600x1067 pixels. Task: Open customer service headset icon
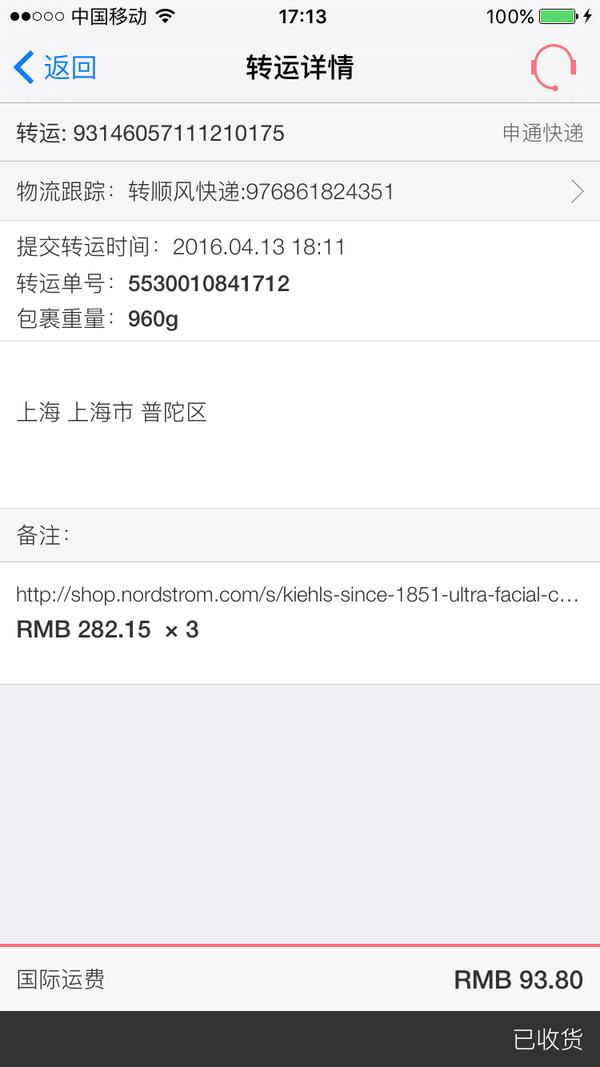click(x=553, y=68)
